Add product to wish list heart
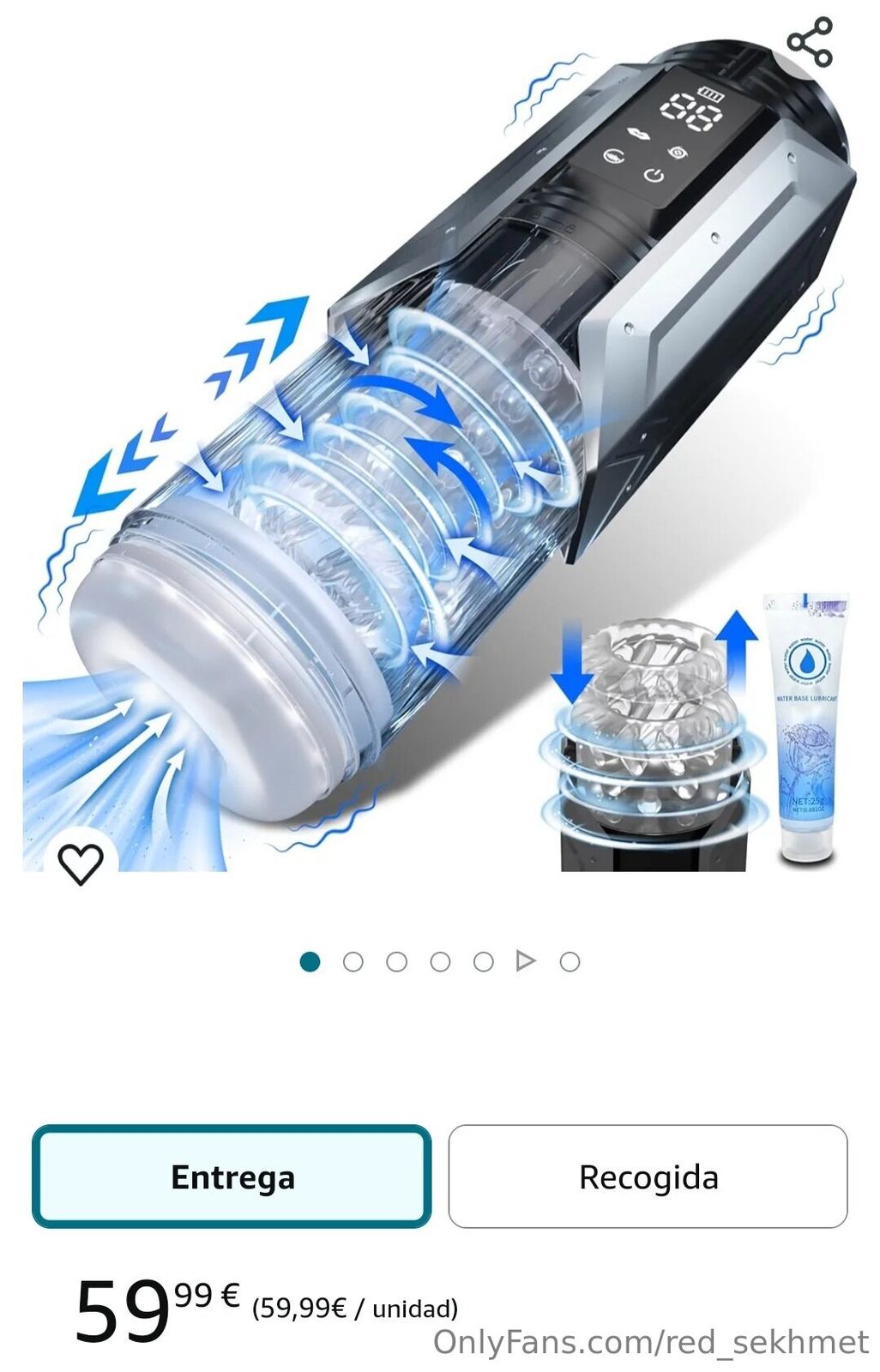This screenshot has width=880, height=1372. pos(81,863)
